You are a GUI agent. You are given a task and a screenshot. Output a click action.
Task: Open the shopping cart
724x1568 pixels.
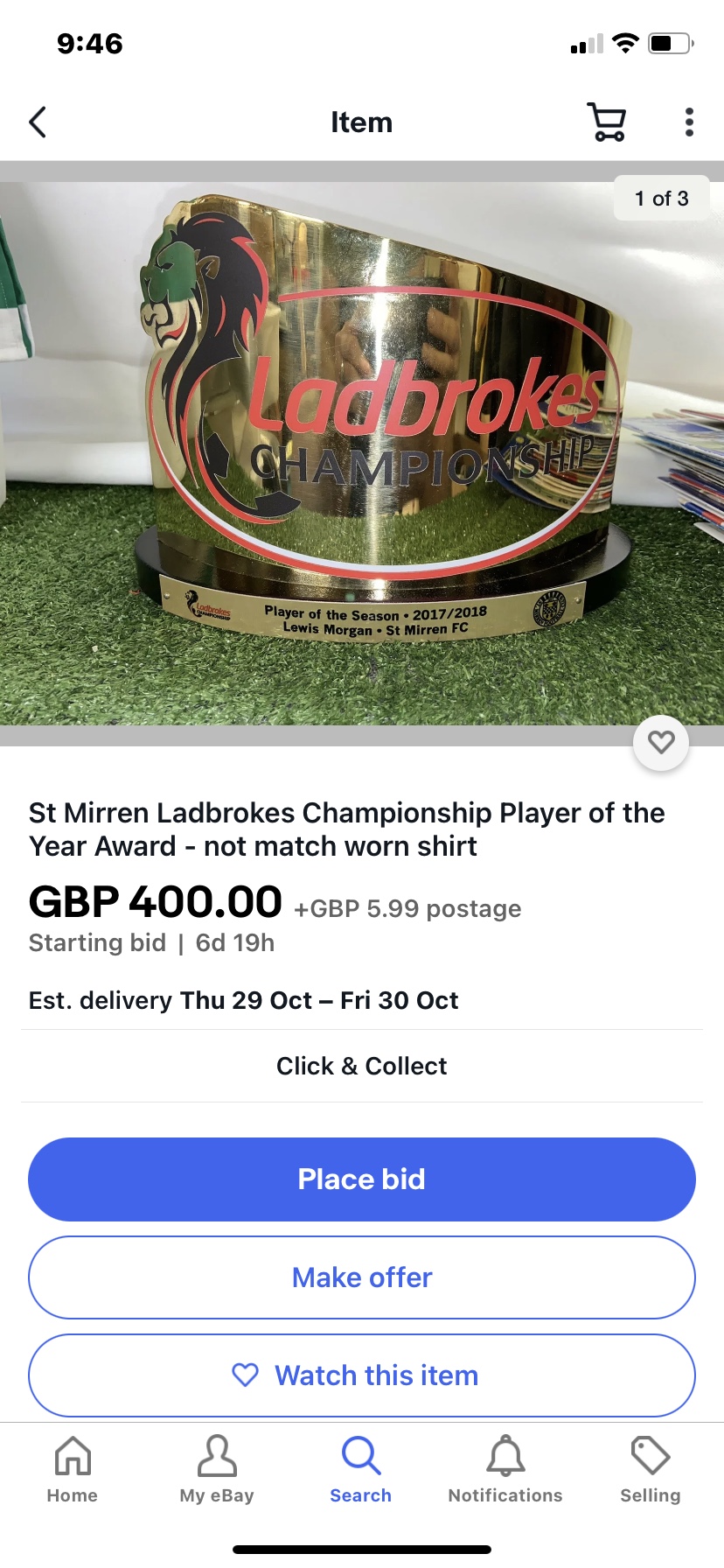coord(606,122)
